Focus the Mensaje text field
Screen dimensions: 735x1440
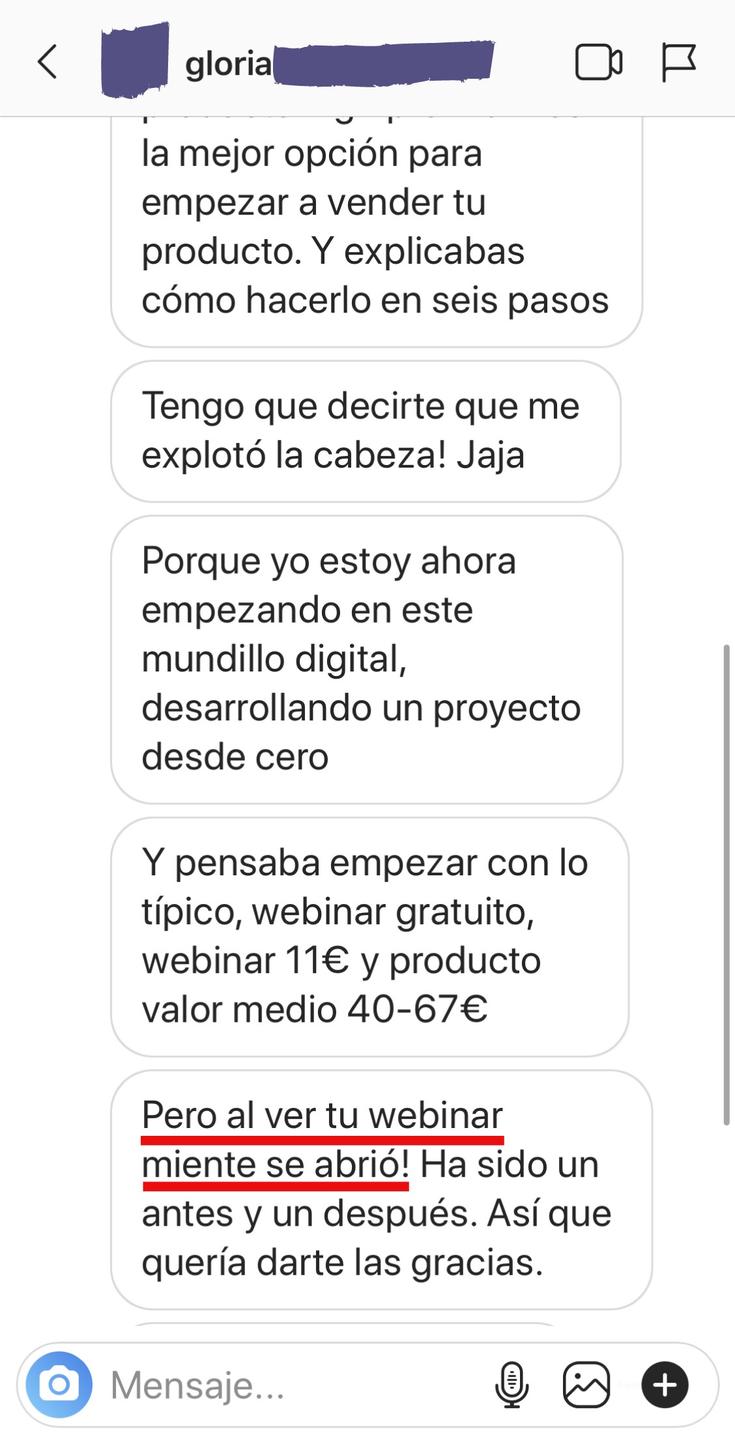(290, 1386)
